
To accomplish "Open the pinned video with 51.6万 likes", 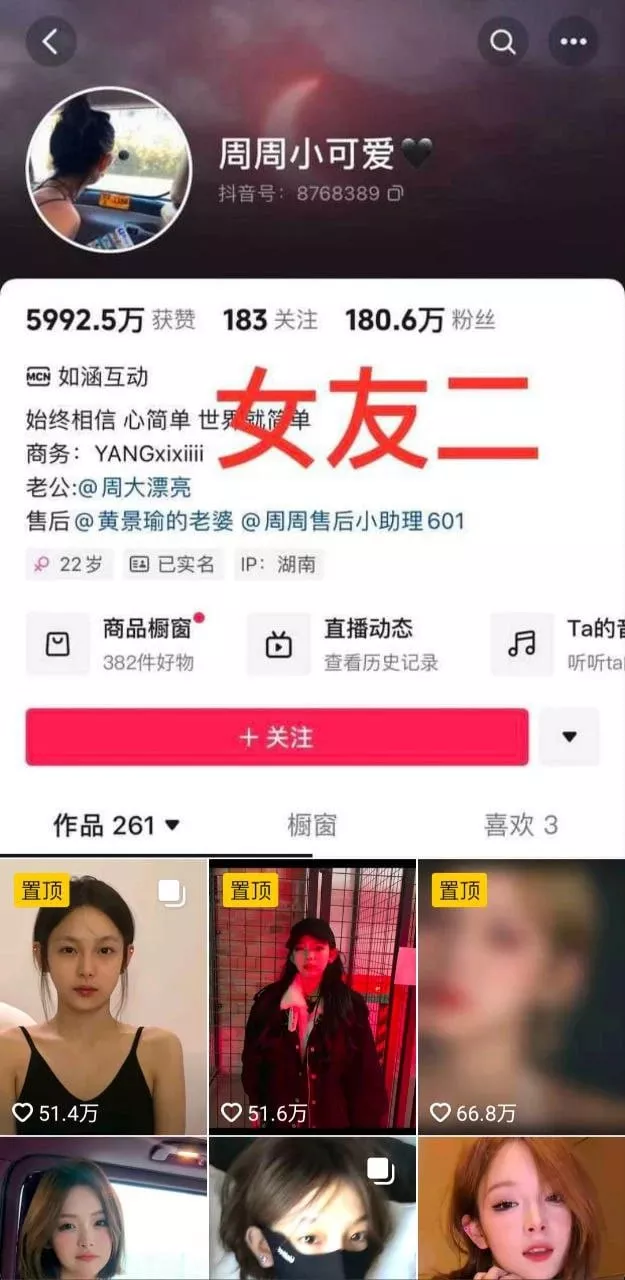I will [312, 997].
